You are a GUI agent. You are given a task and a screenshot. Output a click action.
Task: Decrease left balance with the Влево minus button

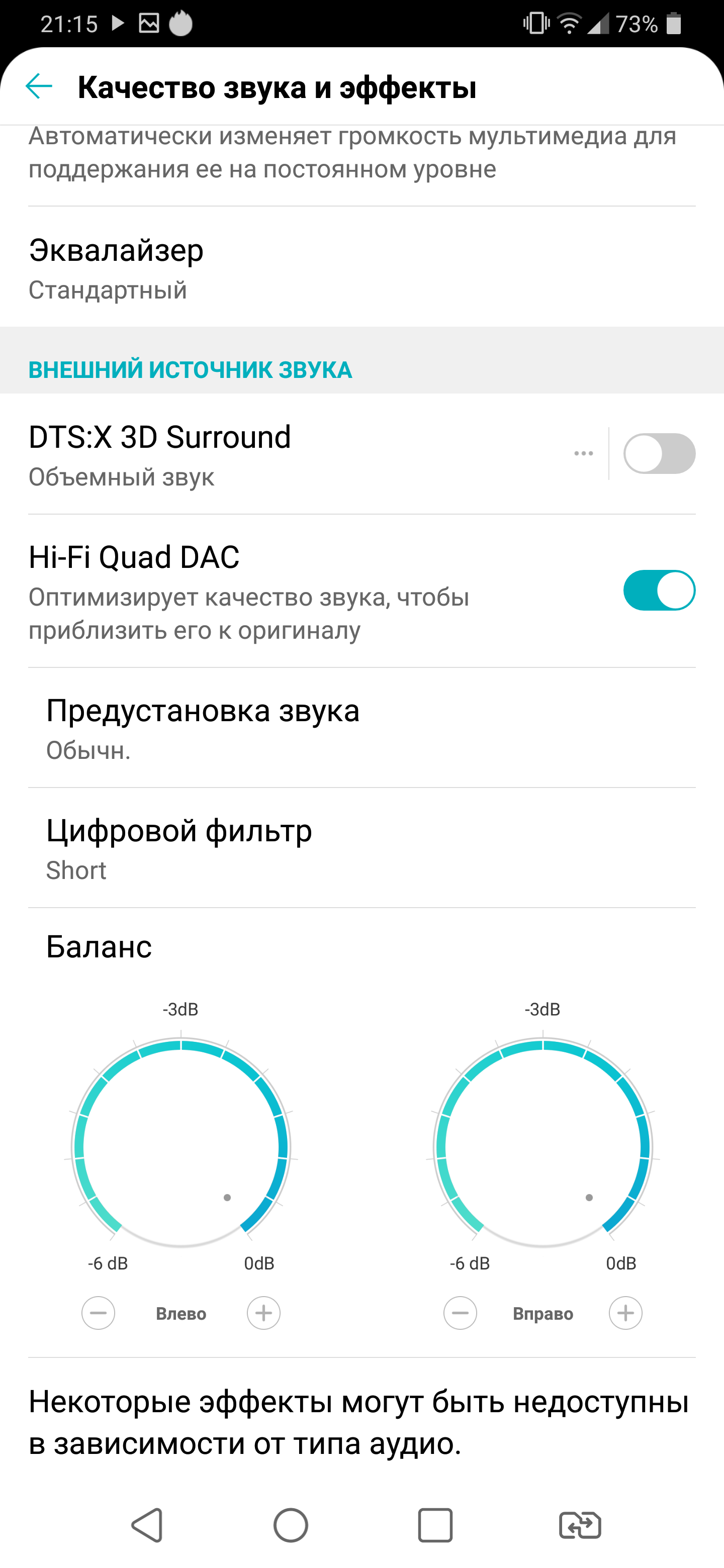[99, 1313]
